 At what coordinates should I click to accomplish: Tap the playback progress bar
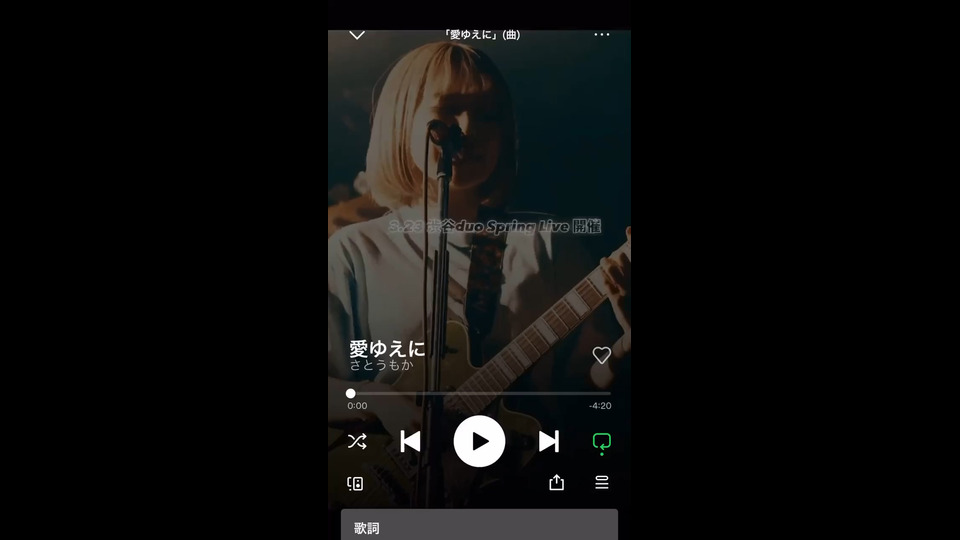480,393
